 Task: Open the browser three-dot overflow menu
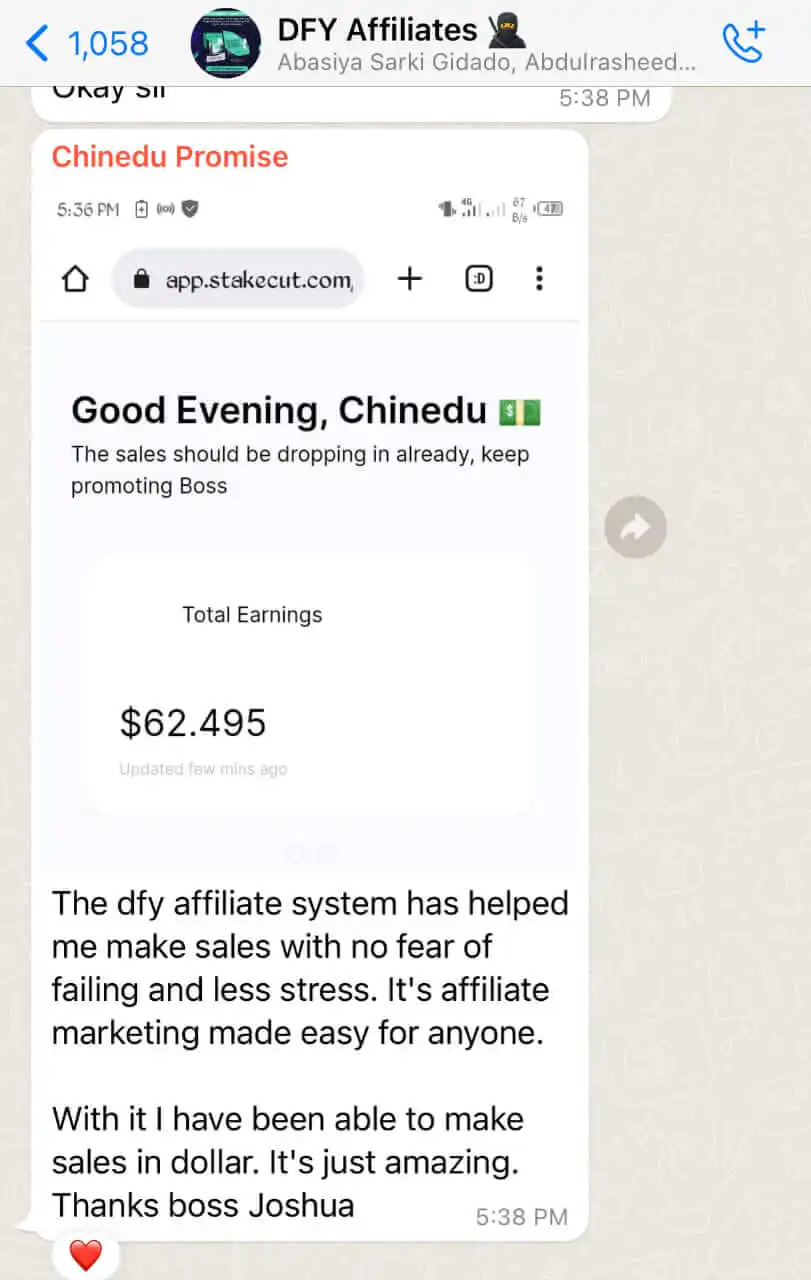click(x=539, y=279)
